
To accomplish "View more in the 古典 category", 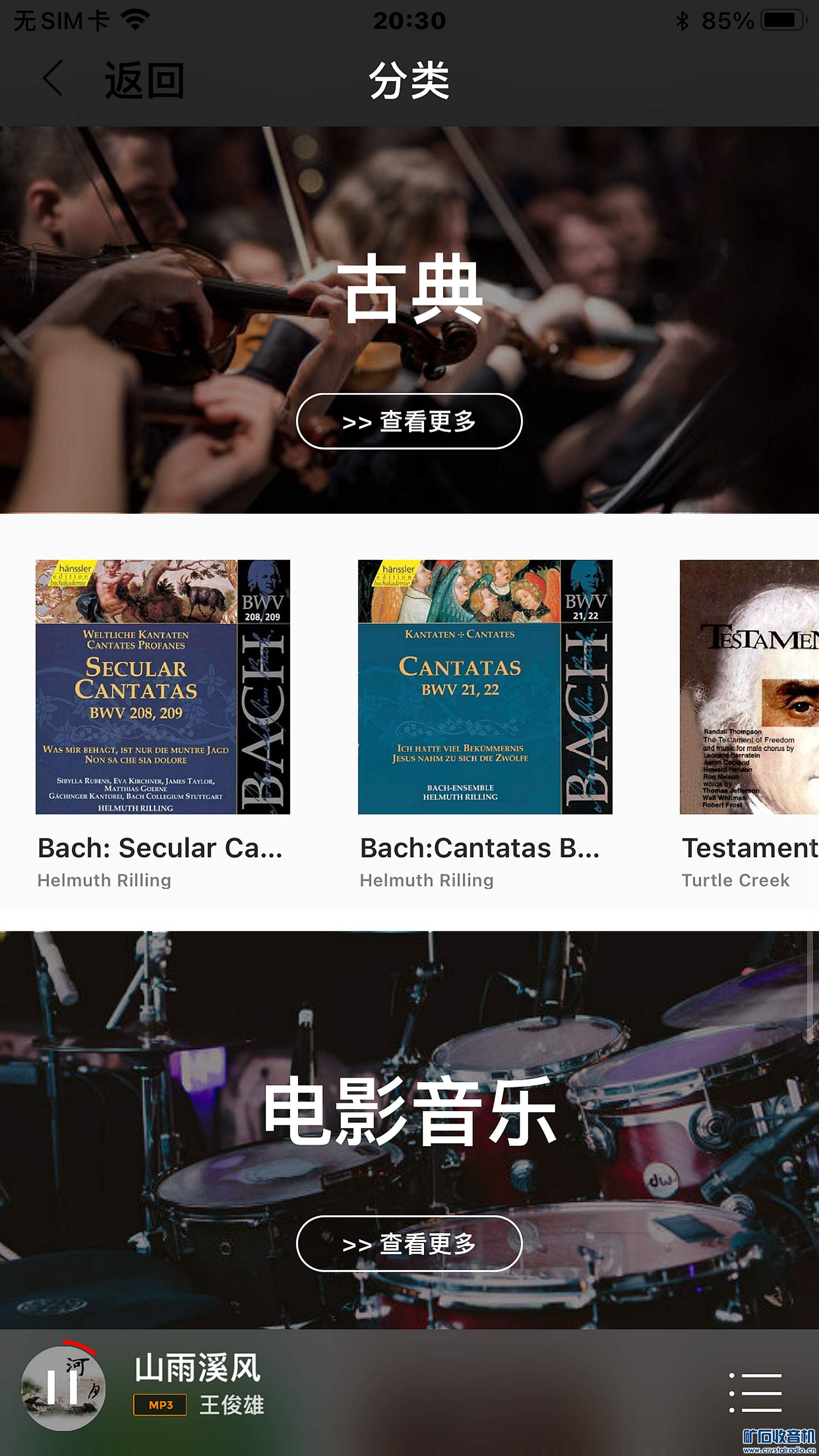I will tap(409, 421).
